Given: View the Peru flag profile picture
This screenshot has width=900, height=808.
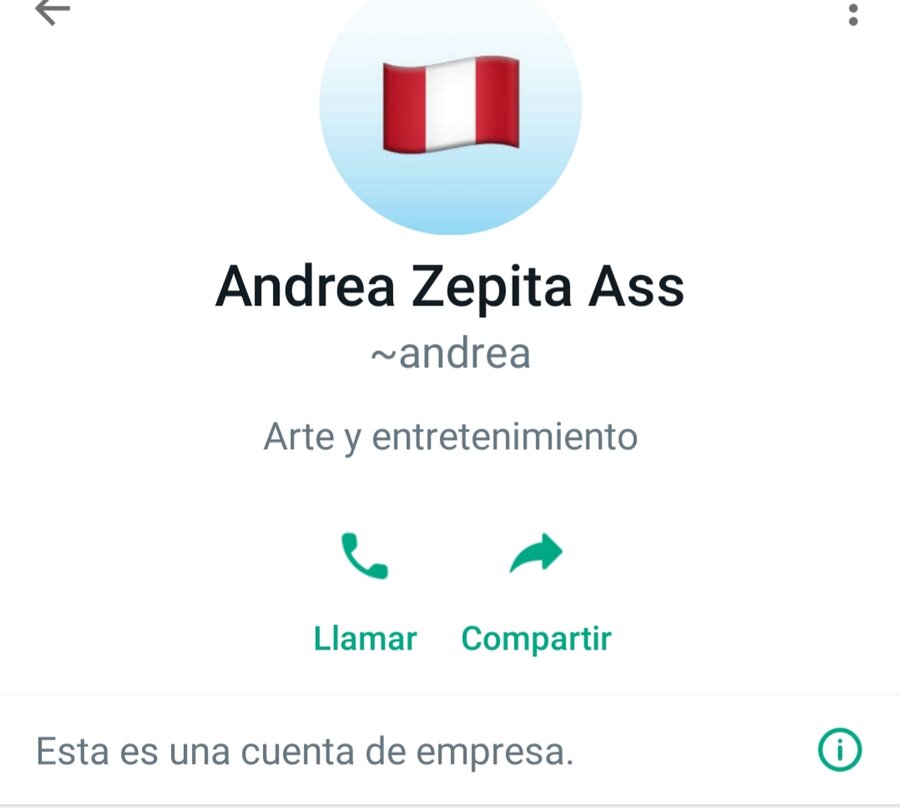Looking at the screenshot, I should point(450,105).
